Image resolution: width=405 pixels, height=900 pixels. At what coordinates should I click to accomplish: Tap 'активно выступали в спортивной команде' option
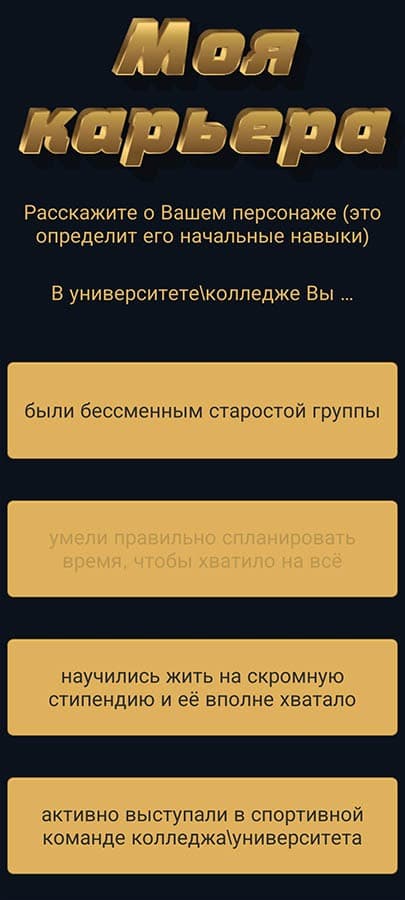(x=202, y=825)
